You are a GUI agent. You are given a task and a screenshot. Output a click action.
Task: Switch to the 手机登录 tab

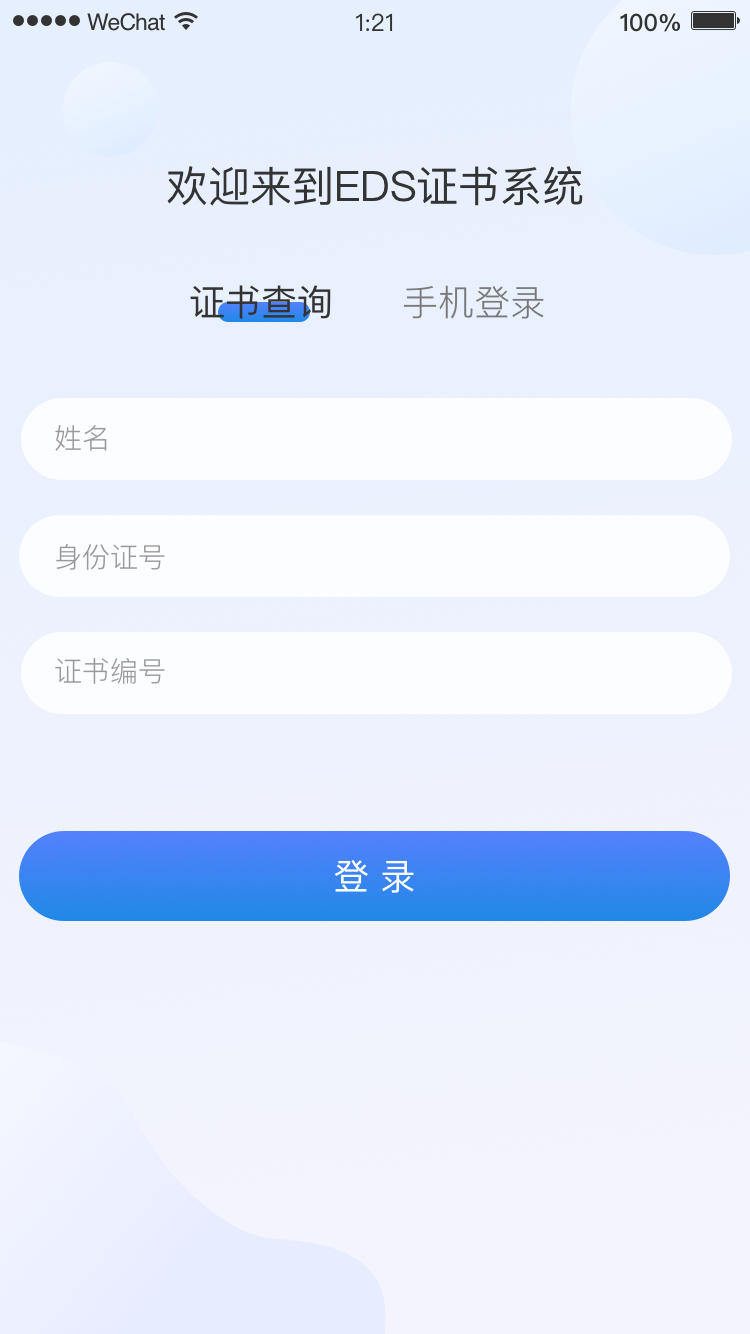[x=474, y=302]
